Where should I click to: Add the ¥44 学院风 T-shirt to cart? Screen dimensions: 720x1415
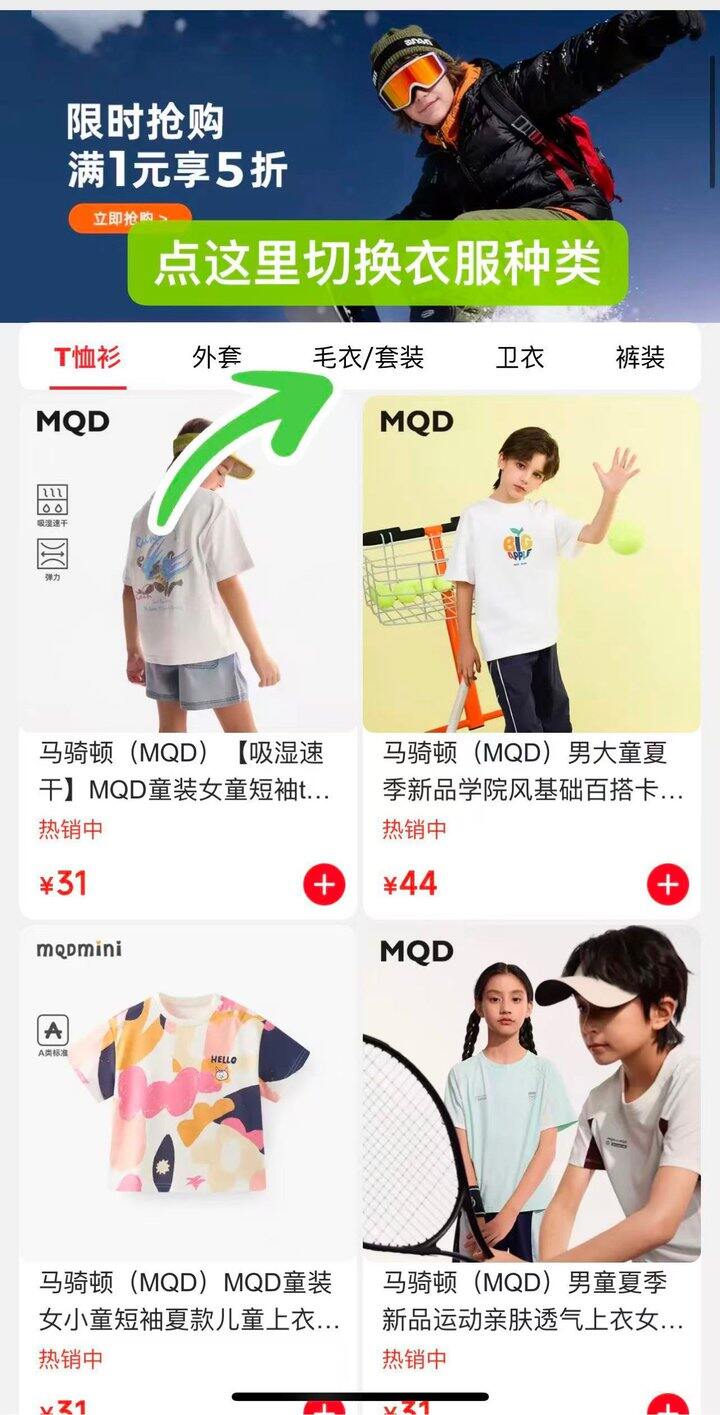(667, 884)
